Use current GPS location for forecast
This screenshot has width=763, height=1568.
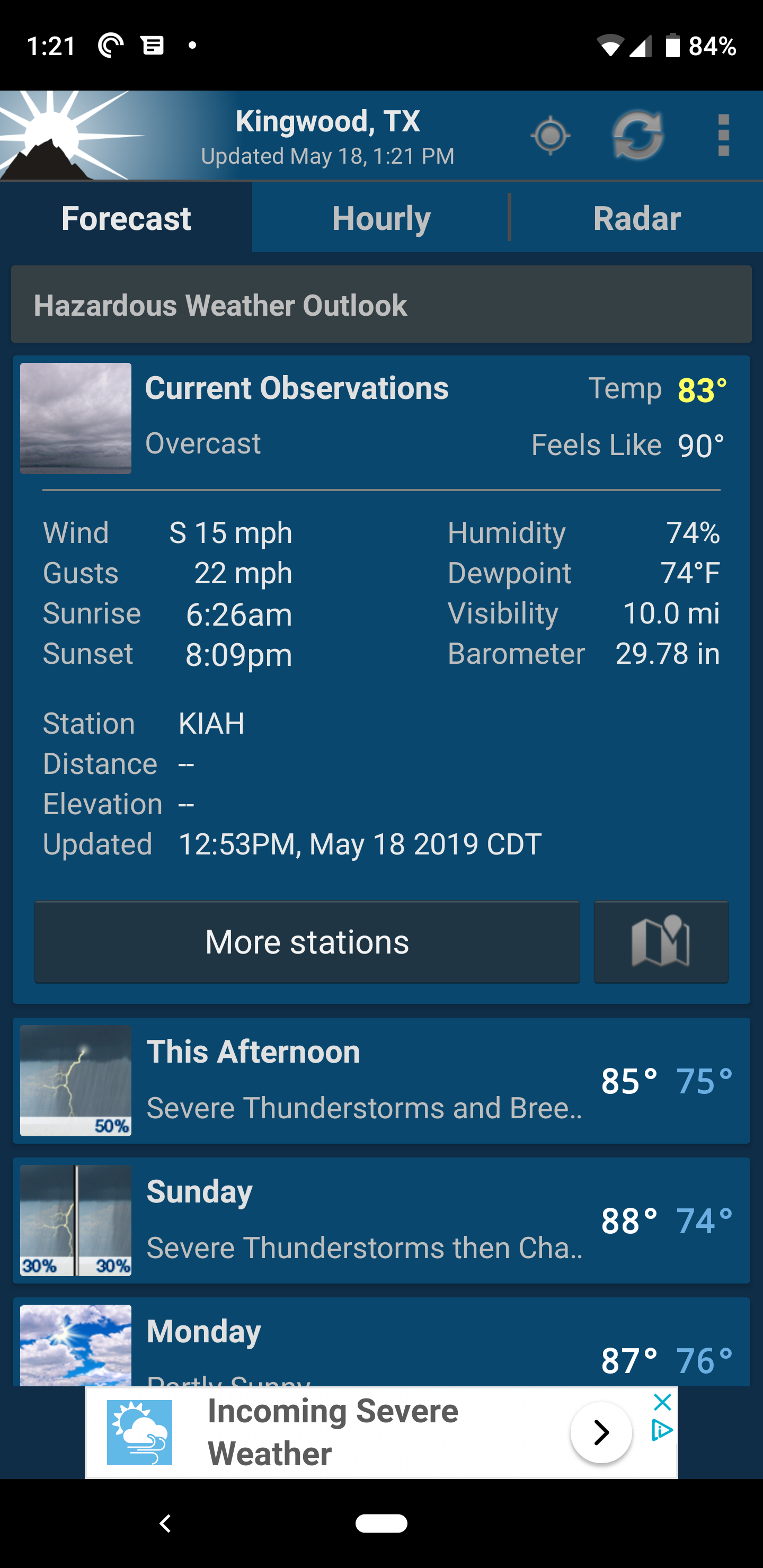coord(551,135)
